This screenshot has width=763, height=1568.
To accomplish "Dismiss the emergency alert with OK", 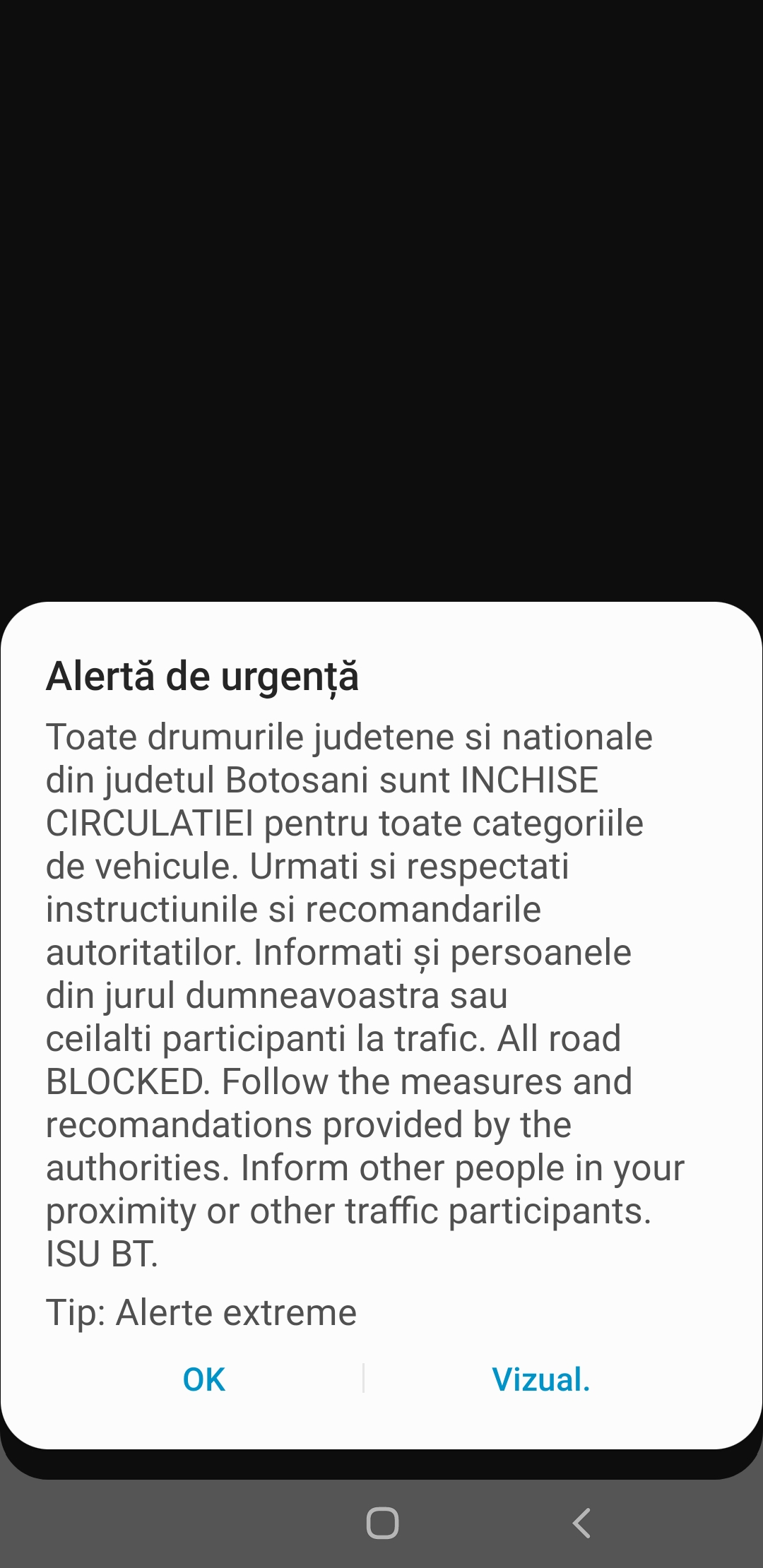I will (203, 1379).
